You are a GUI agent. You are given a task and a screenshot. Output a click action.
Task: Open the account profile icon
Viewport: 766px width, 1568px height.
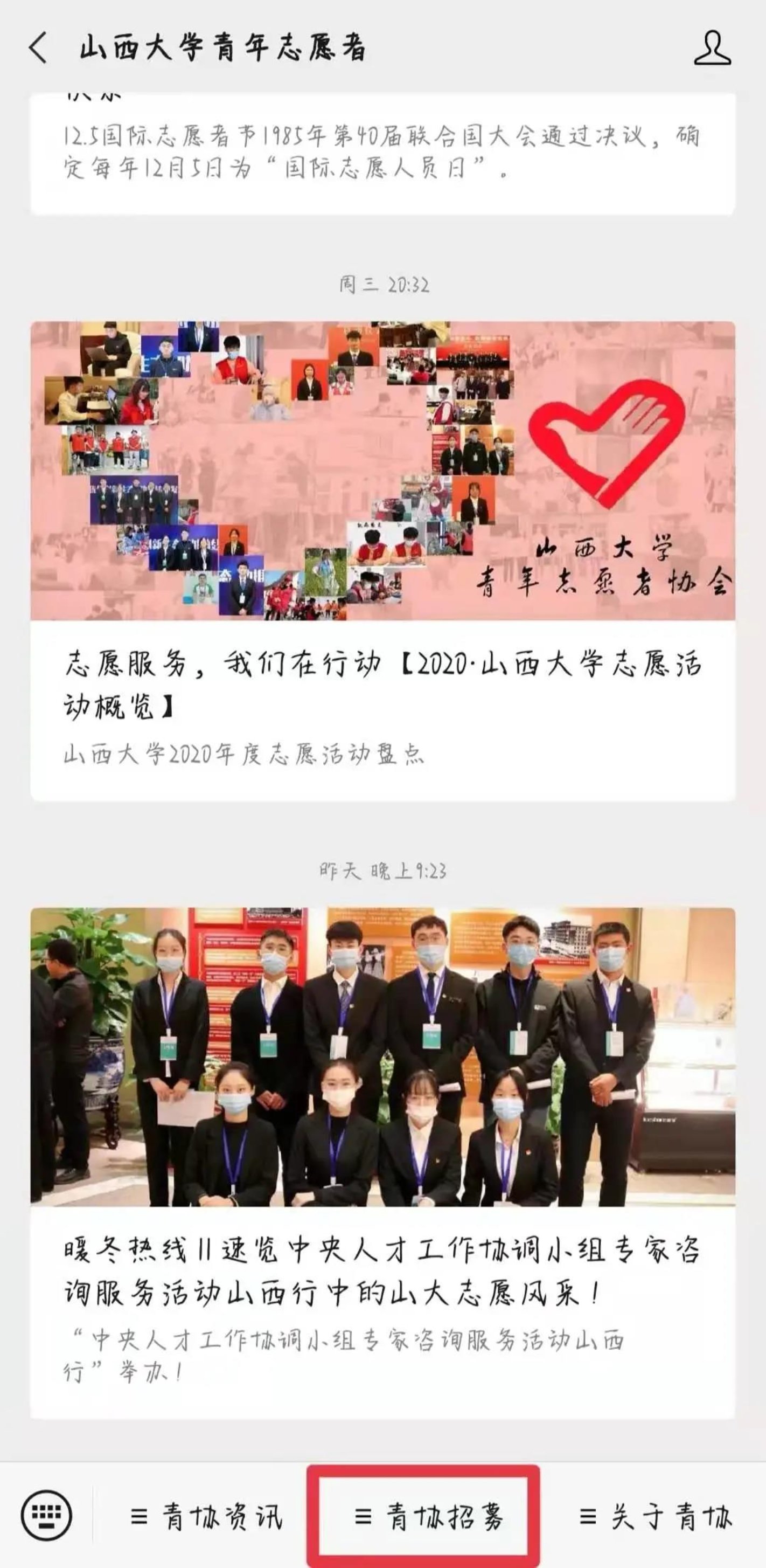[x=712, y=48]
